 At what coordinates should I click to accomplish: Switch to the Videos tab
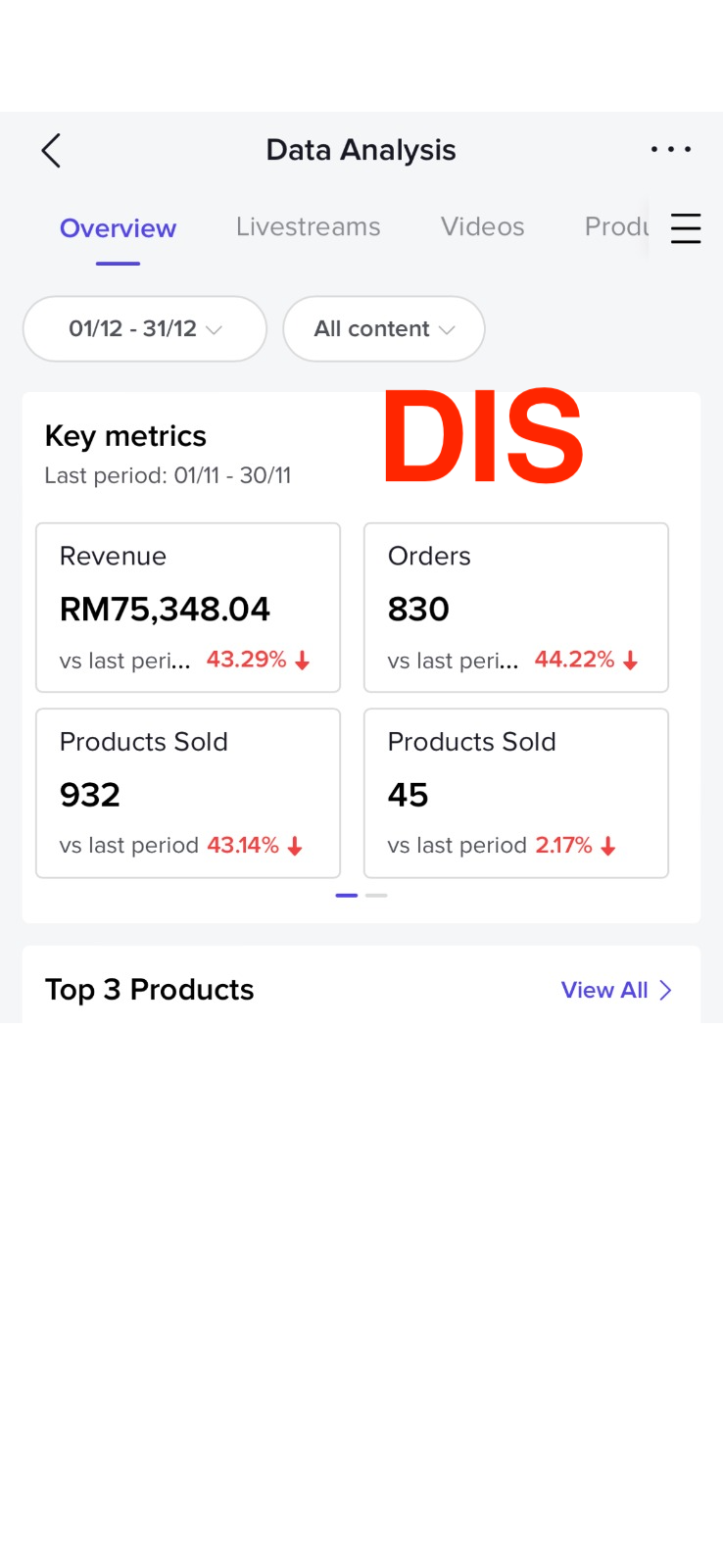(x=482, y=227)
